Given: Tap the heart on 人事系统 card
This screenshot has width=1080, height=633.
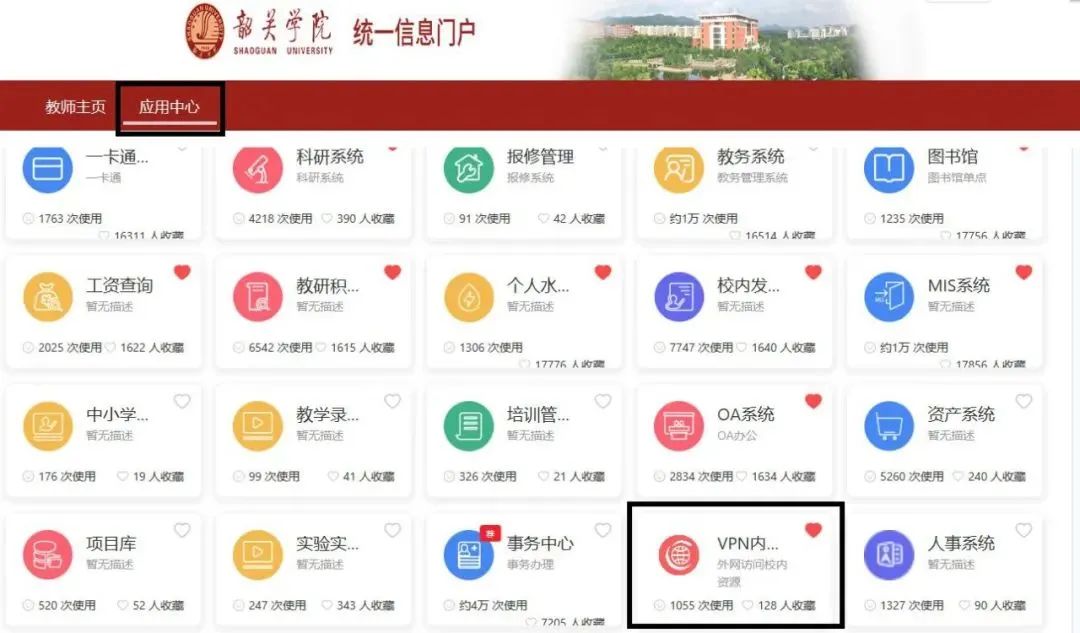Looking at the screenshot, I should point(1023,530).
